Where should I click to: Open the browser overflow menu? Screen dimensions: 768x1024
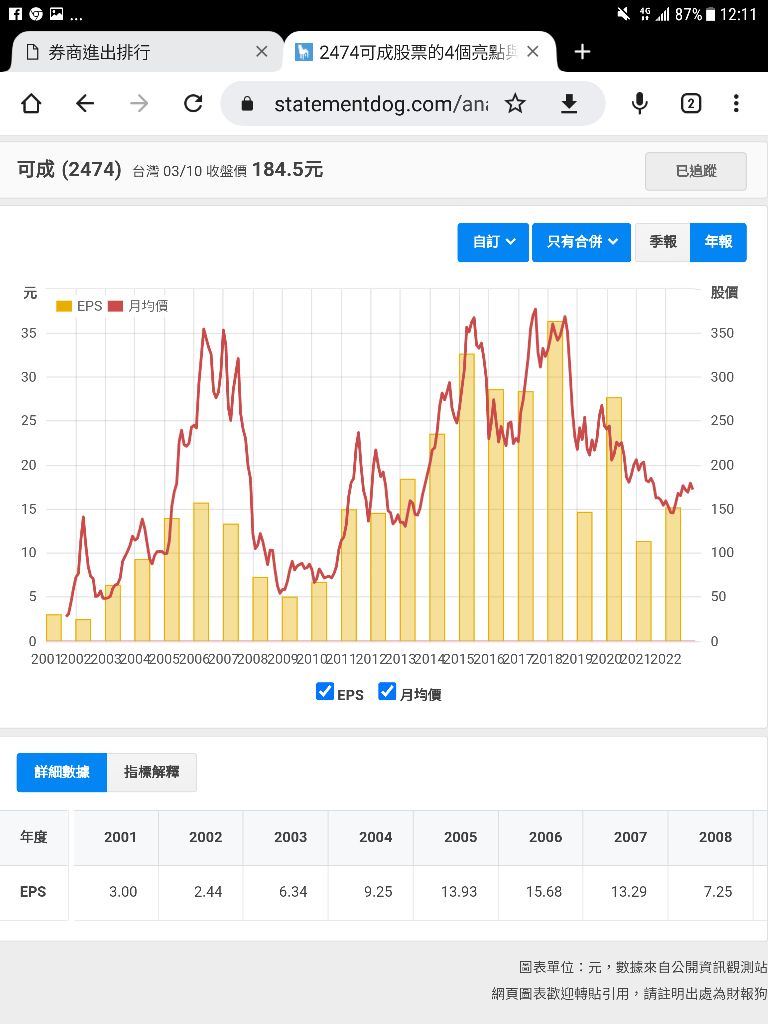tap(736, 103)
